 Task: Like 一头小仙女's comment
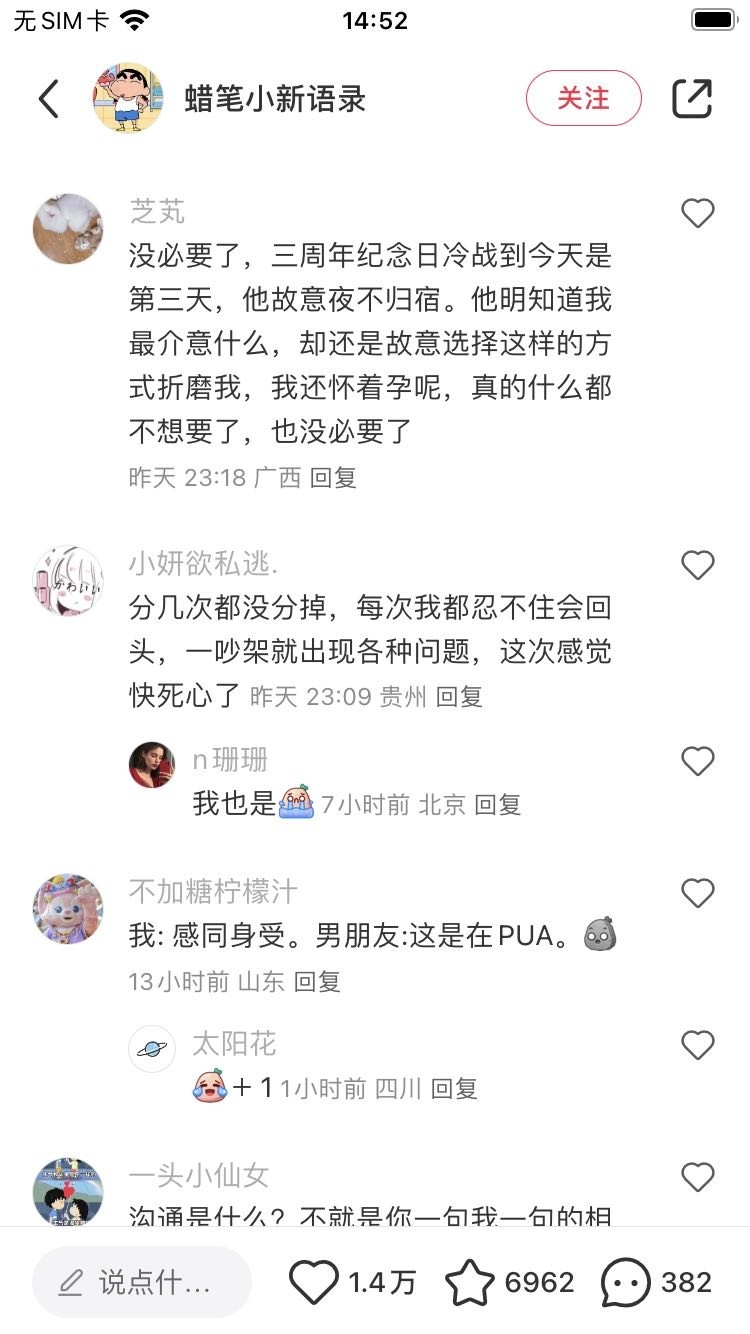click(698, 1177)
